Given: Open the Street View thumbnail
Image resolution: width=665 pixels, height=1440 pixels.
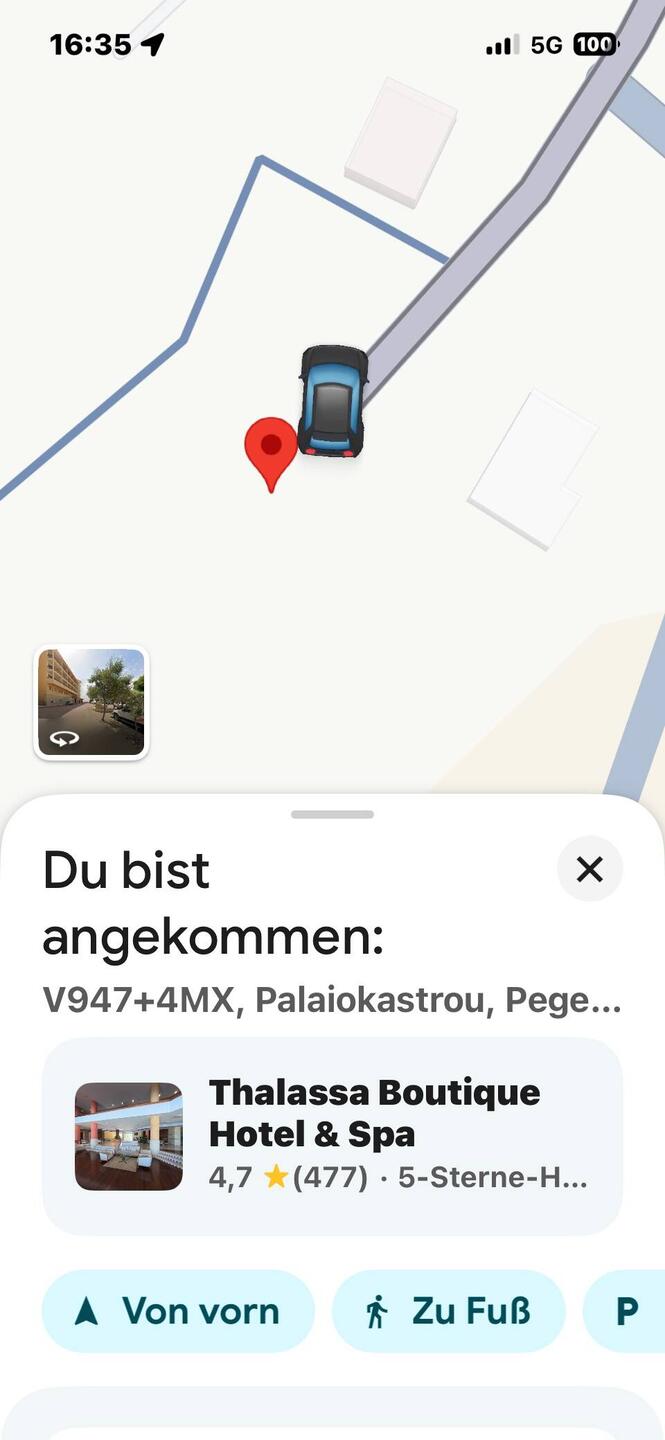Looking at the screenshot, I should [x=91, y=702].
